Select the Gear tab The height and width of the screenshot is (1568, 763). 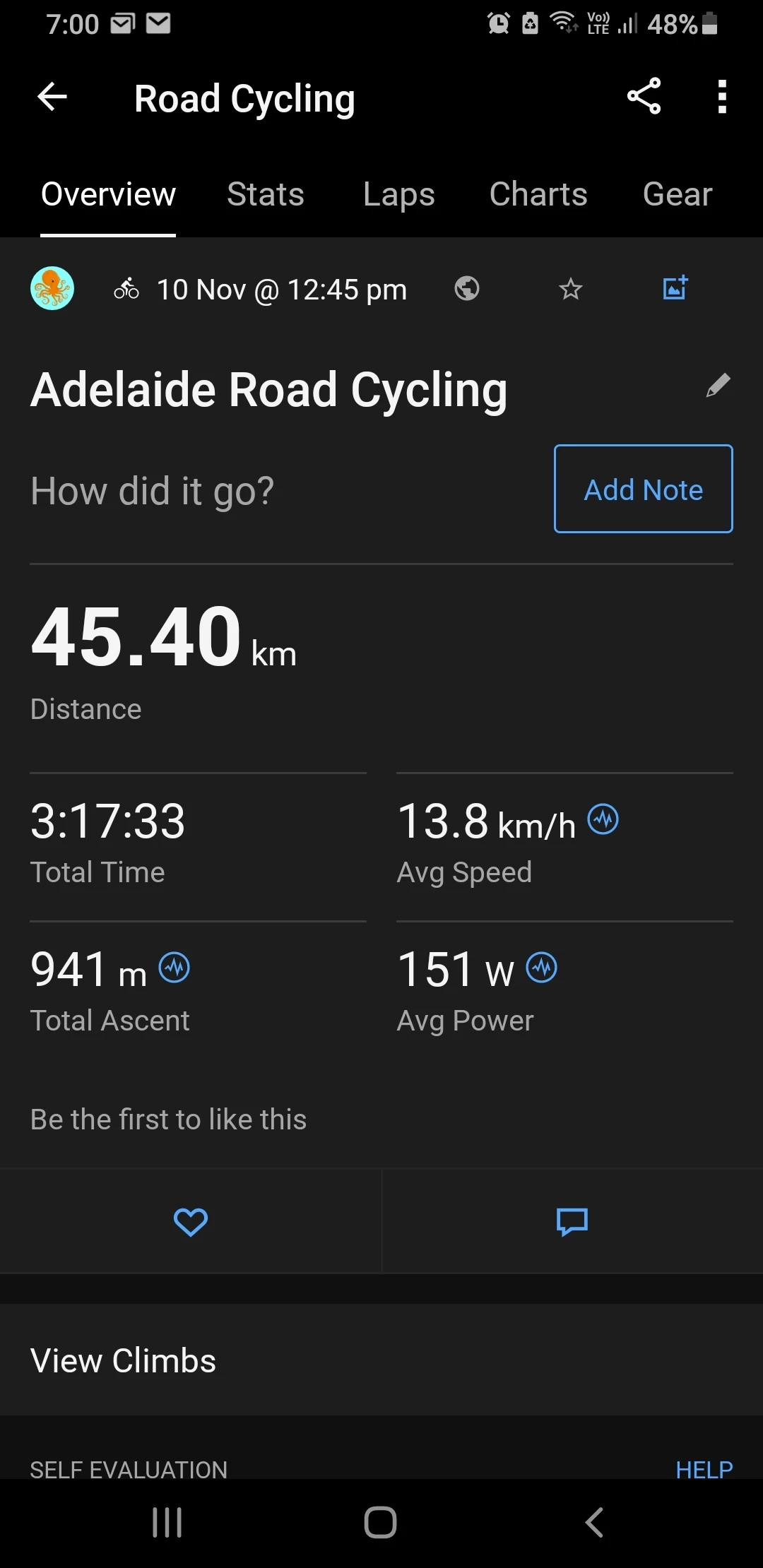point(678,194)
